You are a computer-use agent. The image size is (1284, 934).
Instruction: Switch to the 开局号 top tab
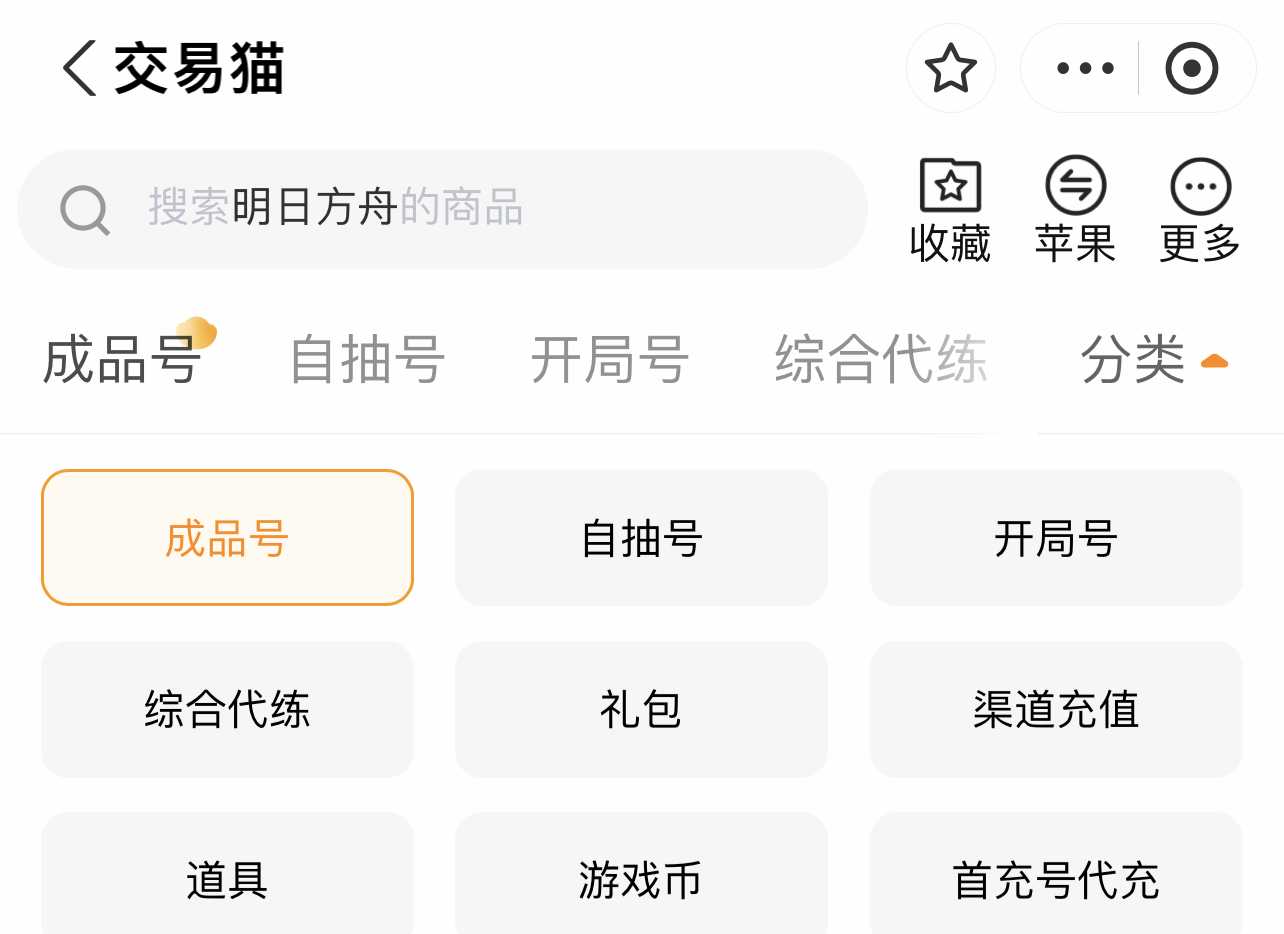609,360
